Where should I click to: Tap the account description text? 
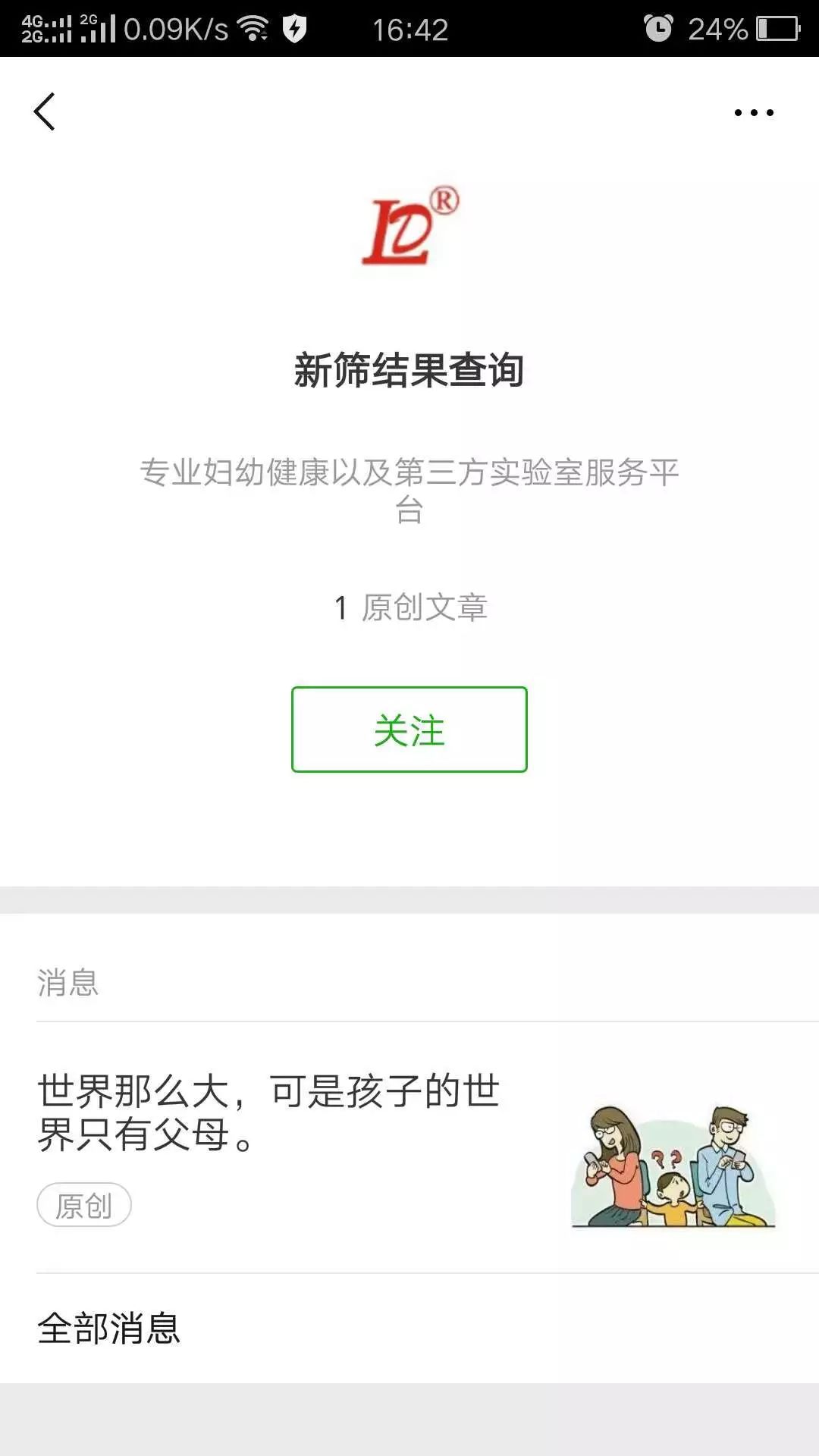pos(409,493)
